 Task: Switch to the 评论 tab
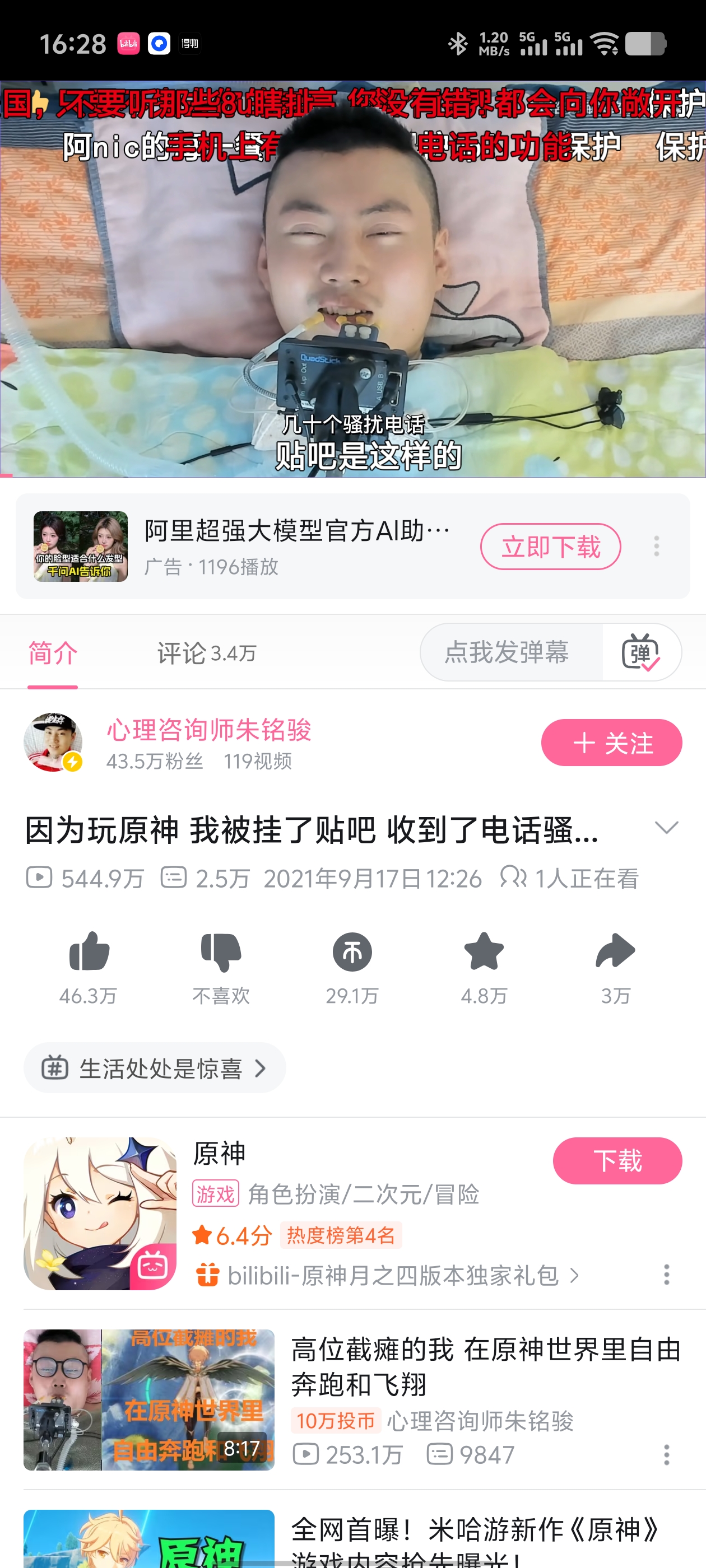click(206, 652)
